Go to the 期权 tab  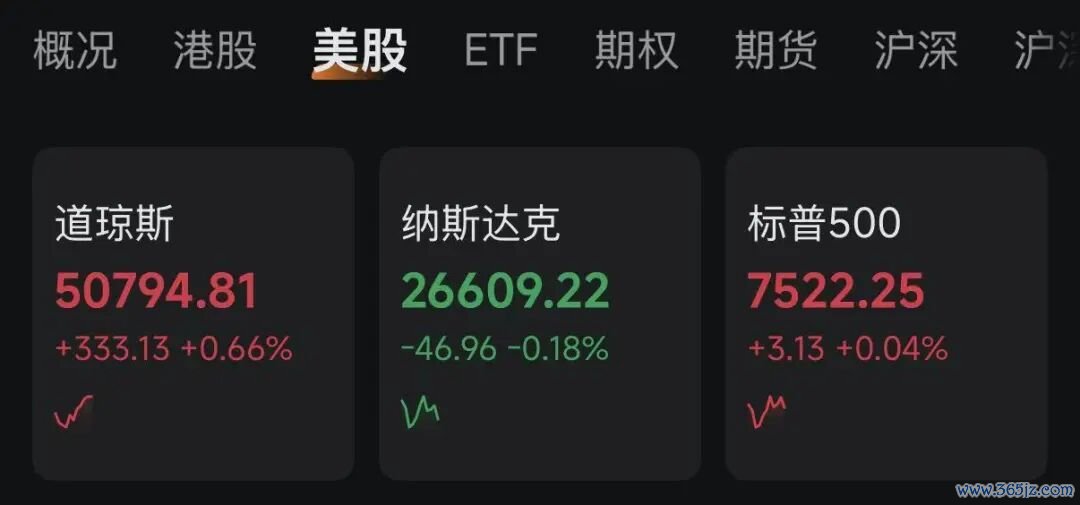636,50
